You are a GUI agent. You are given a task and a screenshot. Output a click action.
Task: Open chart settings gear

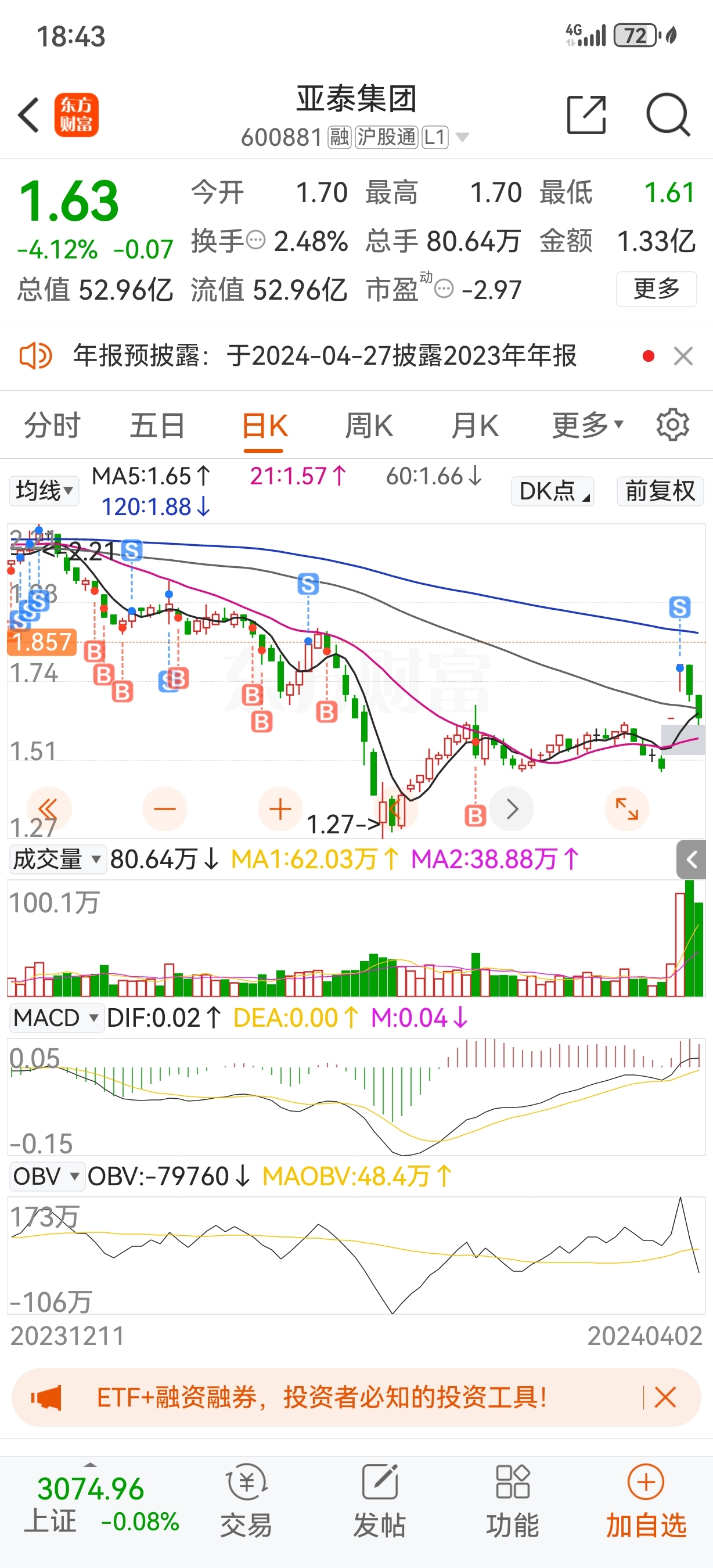pos(673,425)
